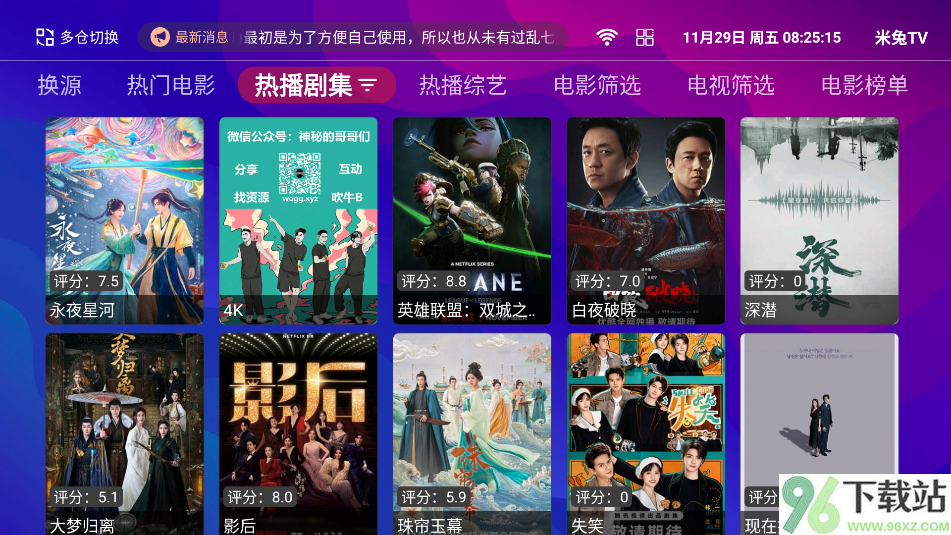Switch to 热播综艺 tab

click(x=463, y=86)
